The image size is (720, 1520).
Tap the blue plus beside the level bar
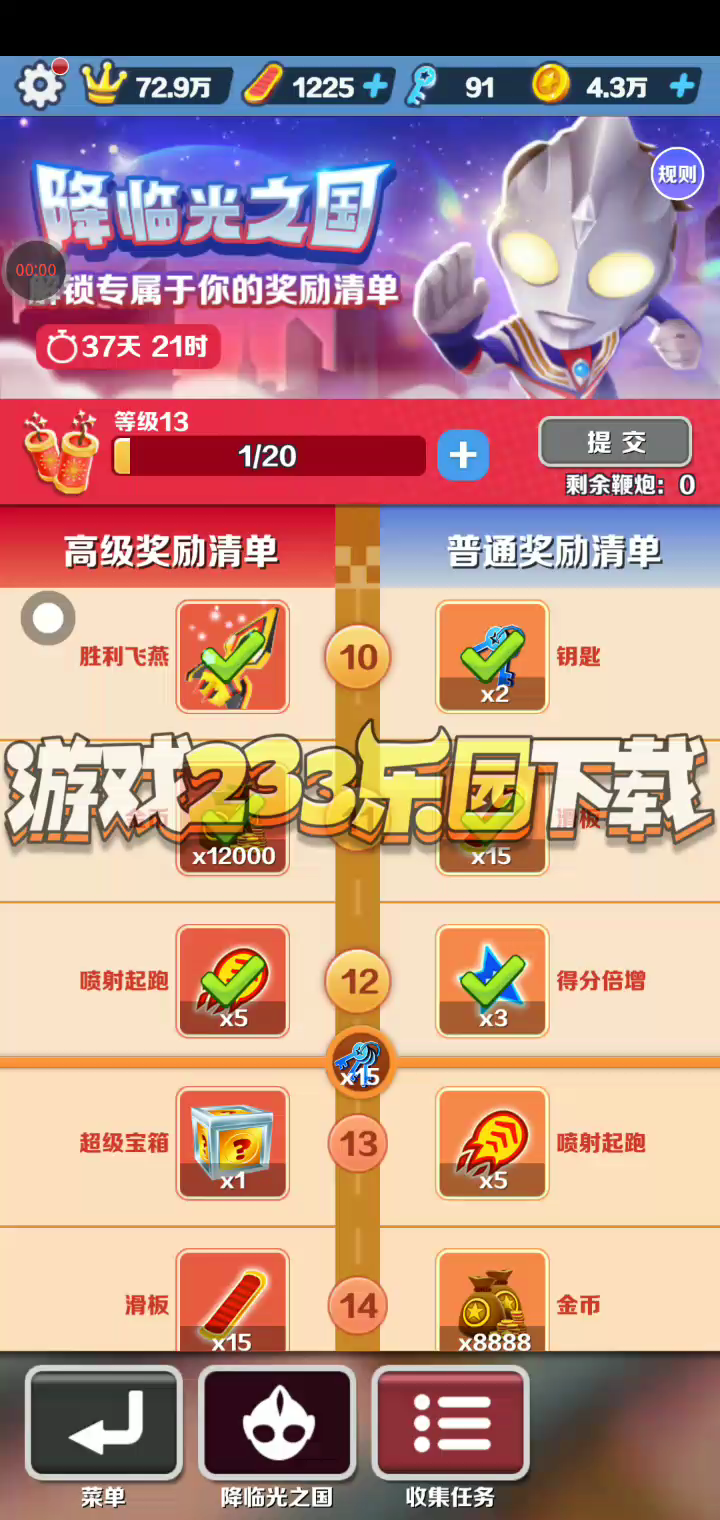[x=463, y=456]
